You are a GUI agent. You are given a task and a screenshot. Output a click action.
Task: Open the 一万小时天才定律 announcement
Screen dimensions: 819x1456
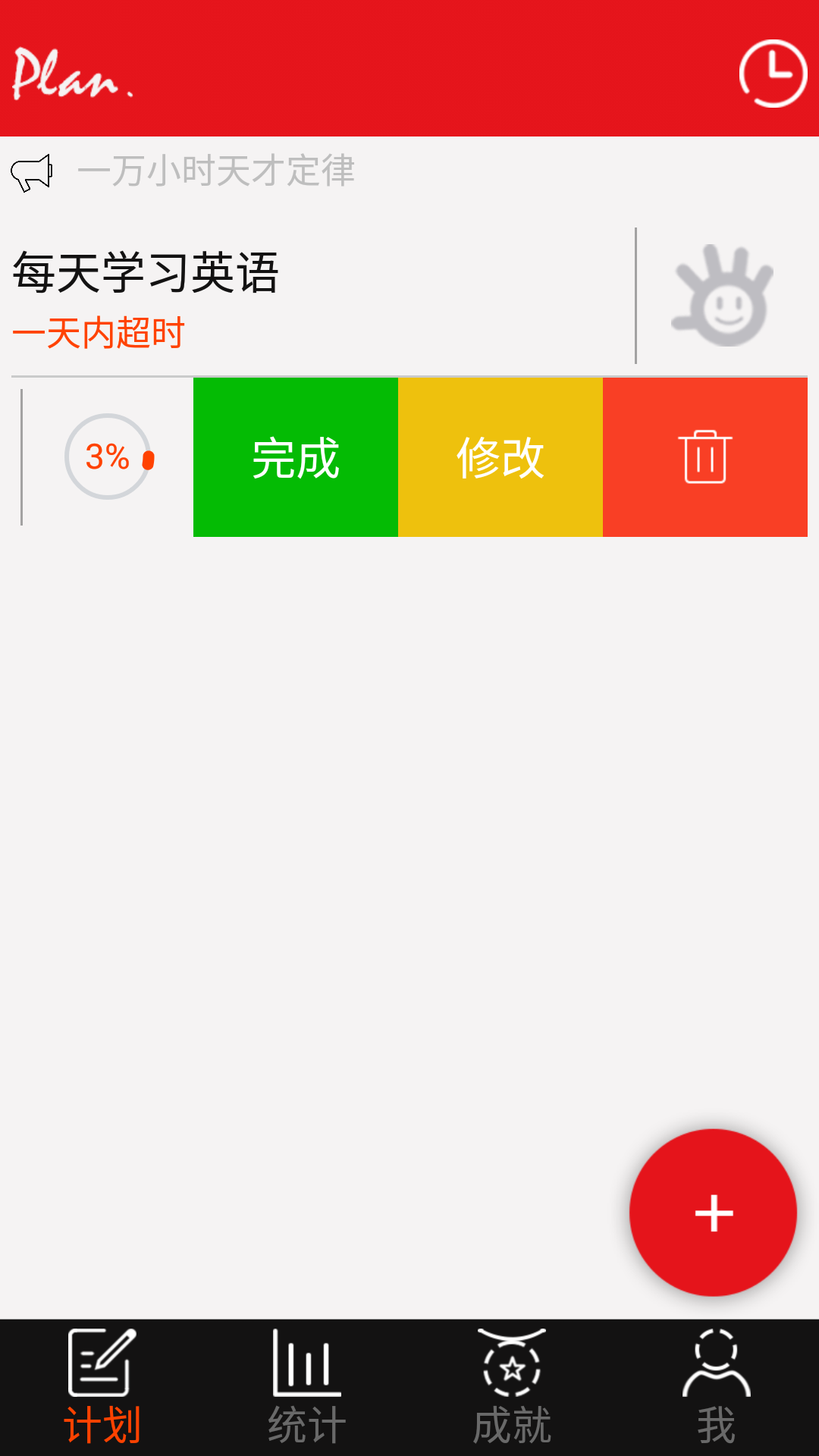(x=216, y=171)
